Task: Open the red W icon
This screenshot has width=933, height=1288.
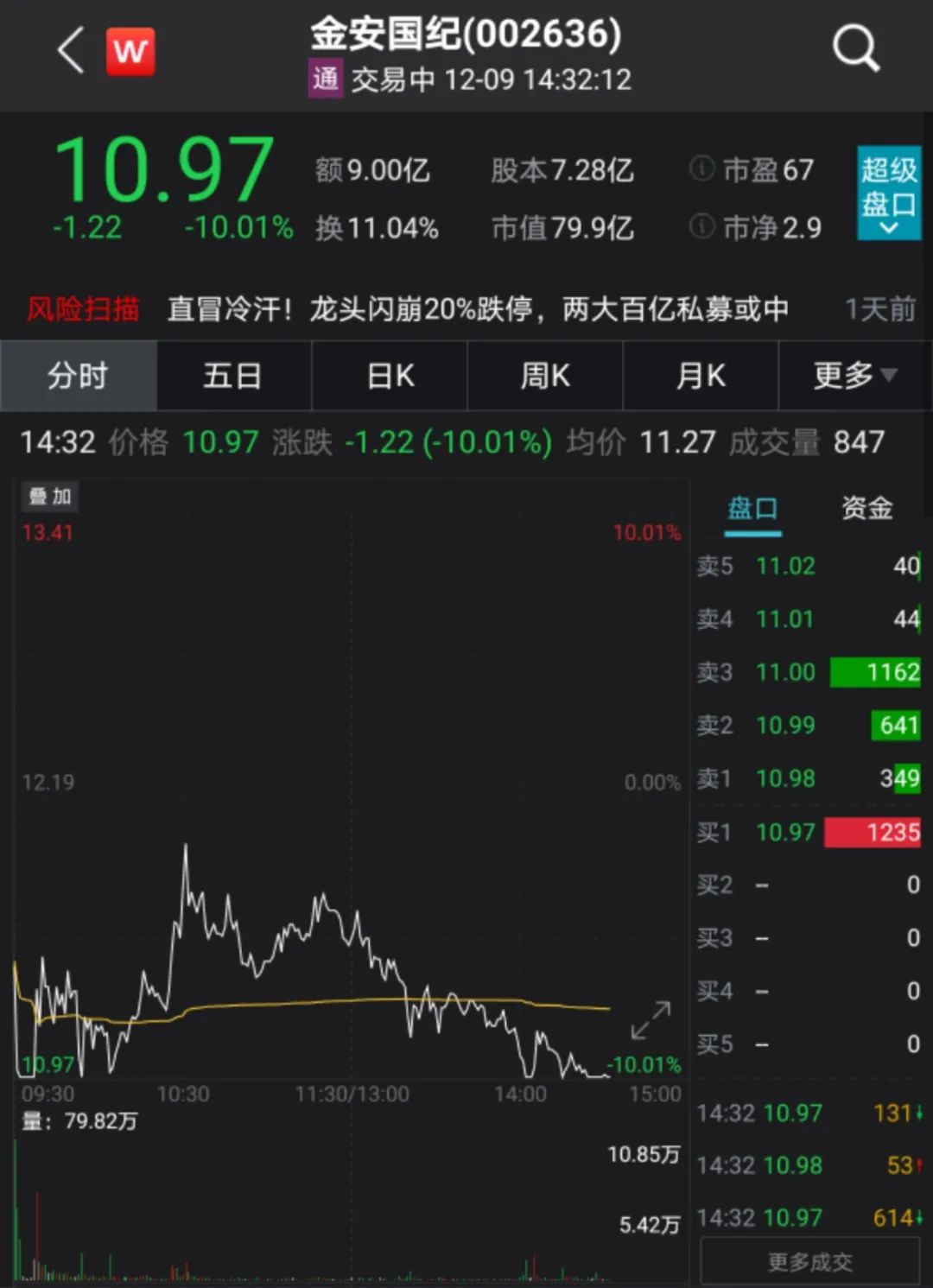Action: coord(130,52)
